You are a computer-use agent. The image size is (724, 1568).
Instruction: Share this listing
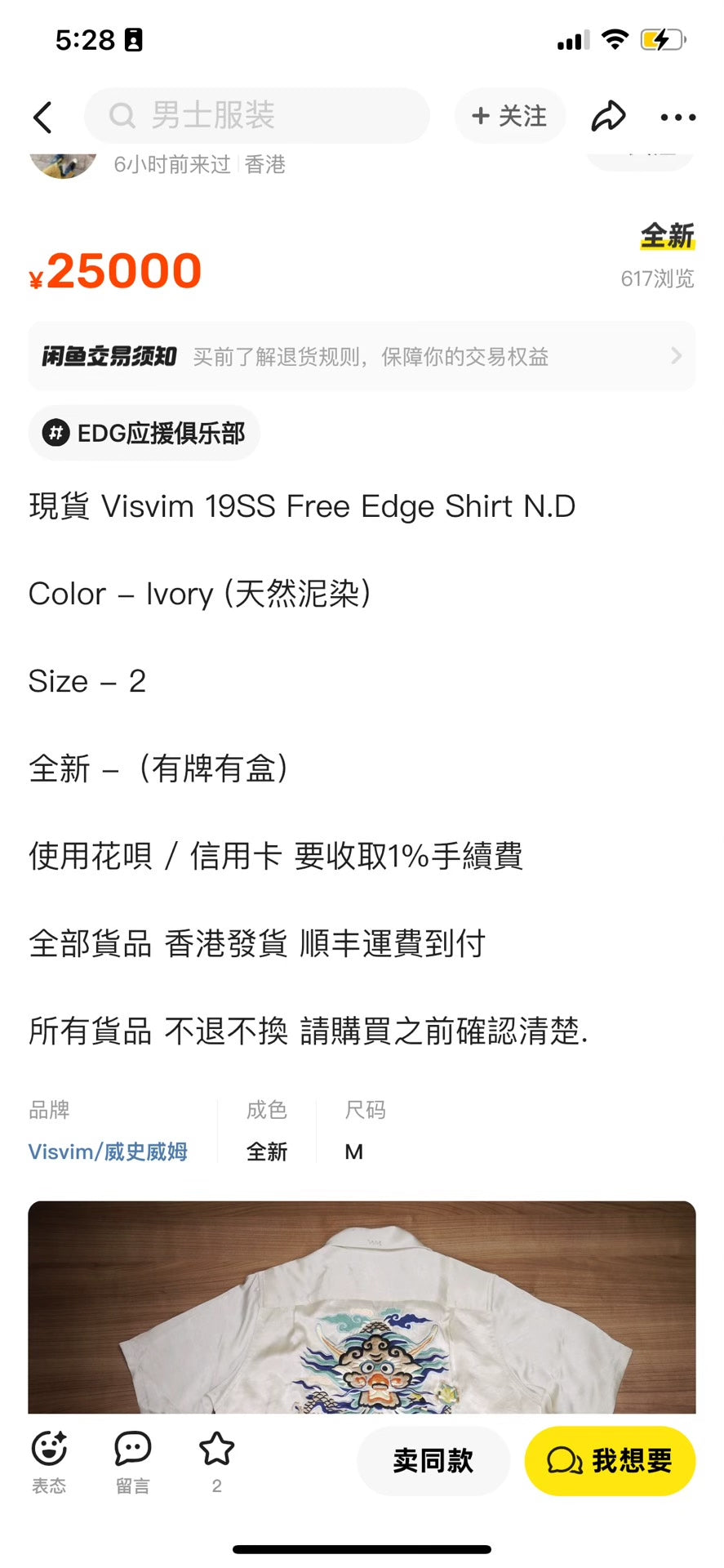point(608,116)
